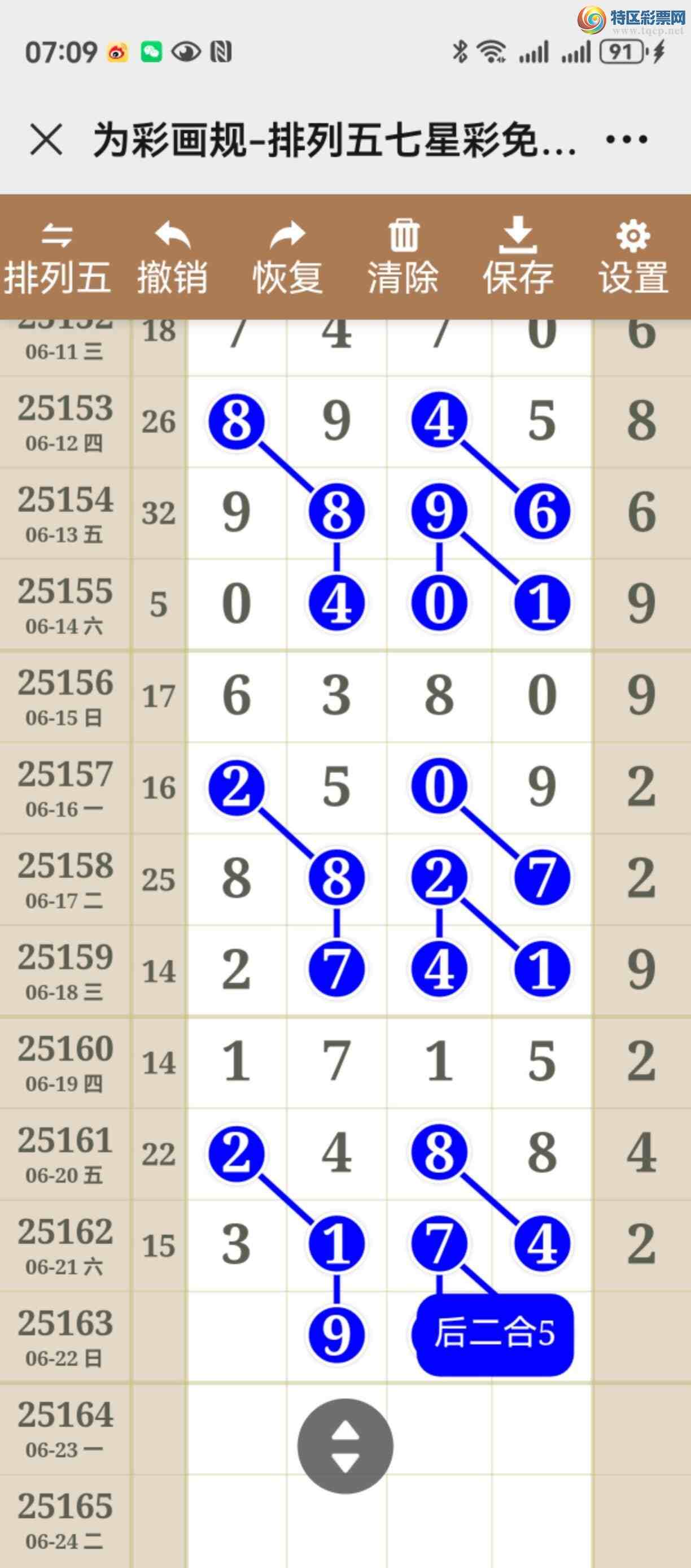Close the web page with the X
This screenshot has width=691, height=1568.
coord(46,140)
